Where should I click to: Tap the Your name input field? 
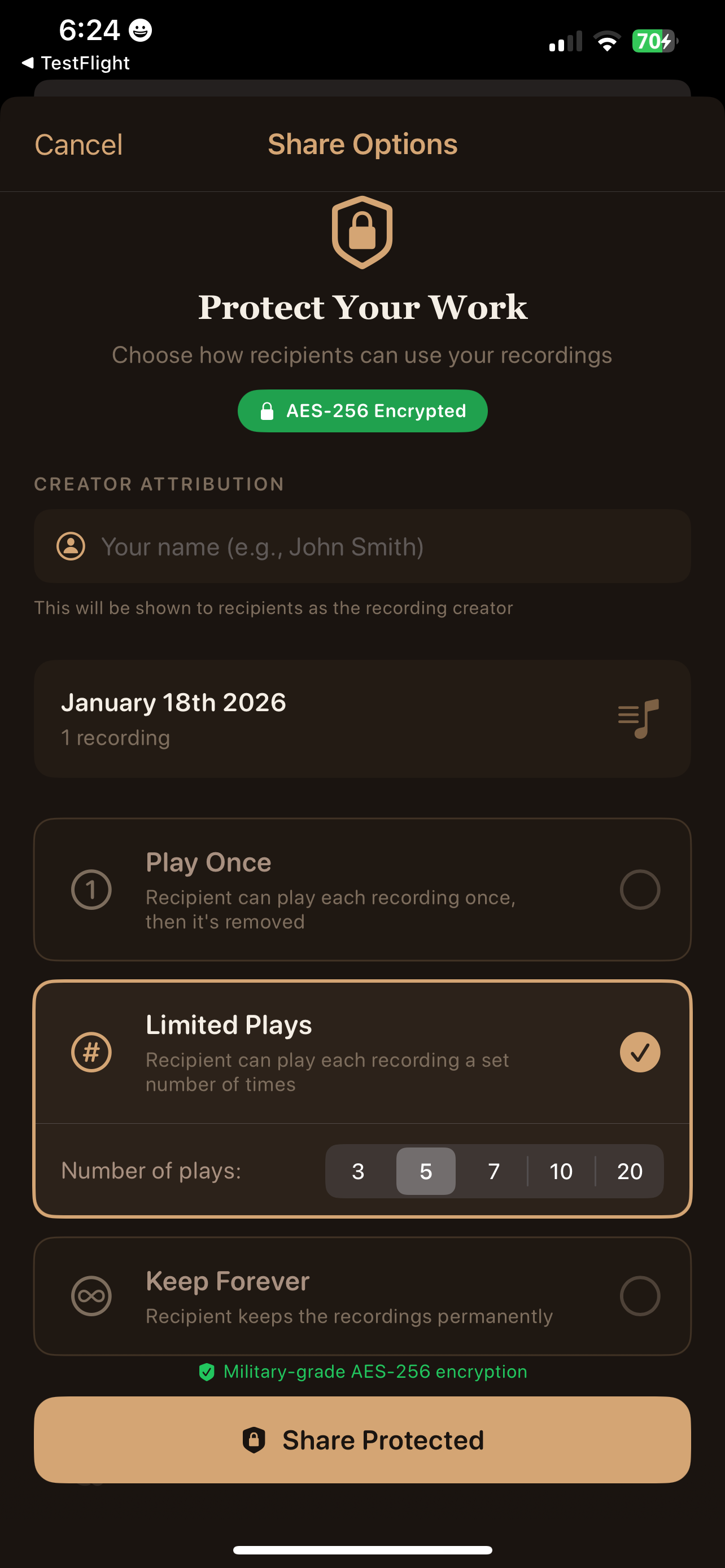point(362,546)
